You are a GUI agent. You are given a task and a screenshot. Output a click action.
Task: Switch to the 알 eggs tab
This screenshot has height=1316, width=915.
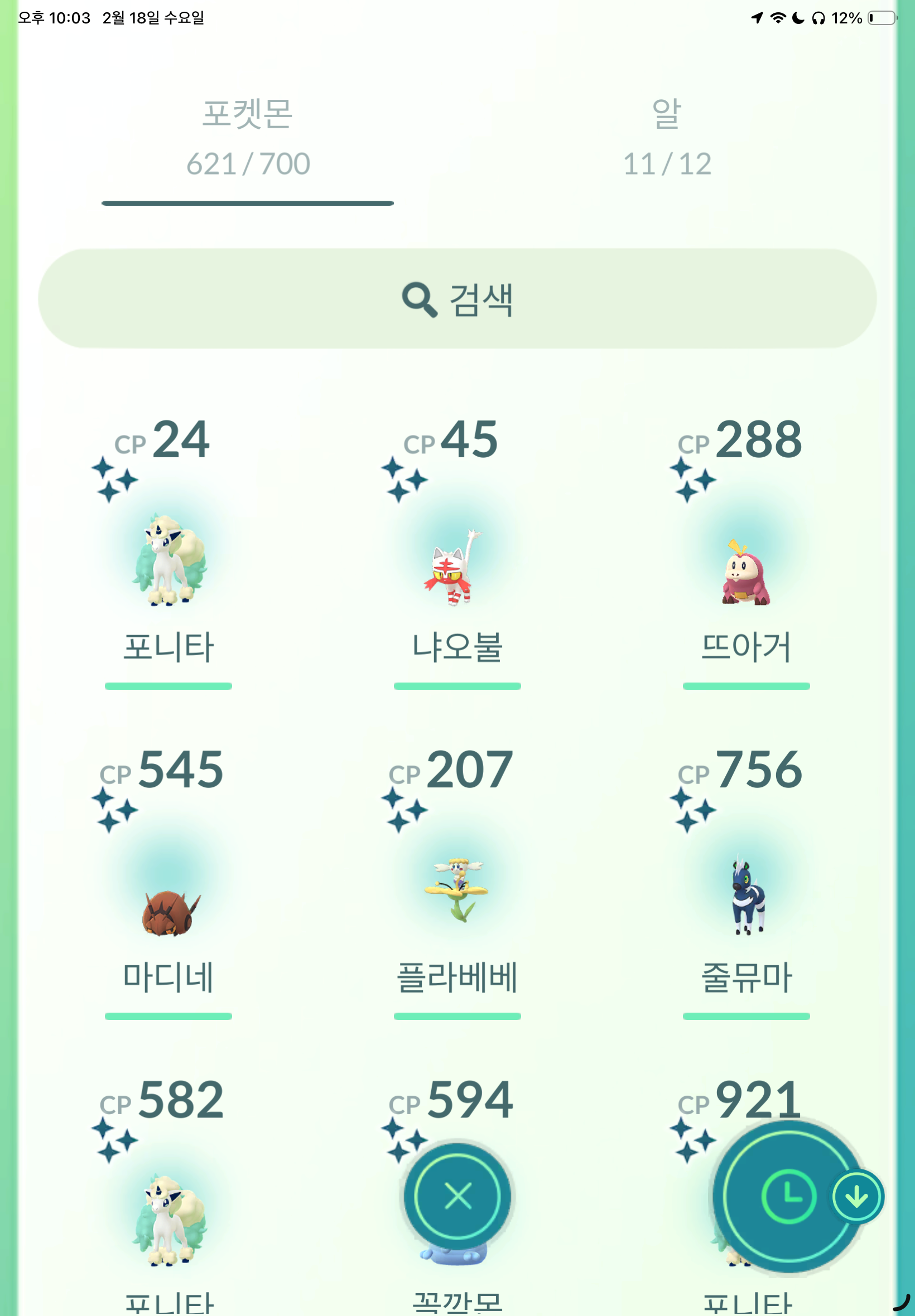pyautogui.click(x=667, y=138)
